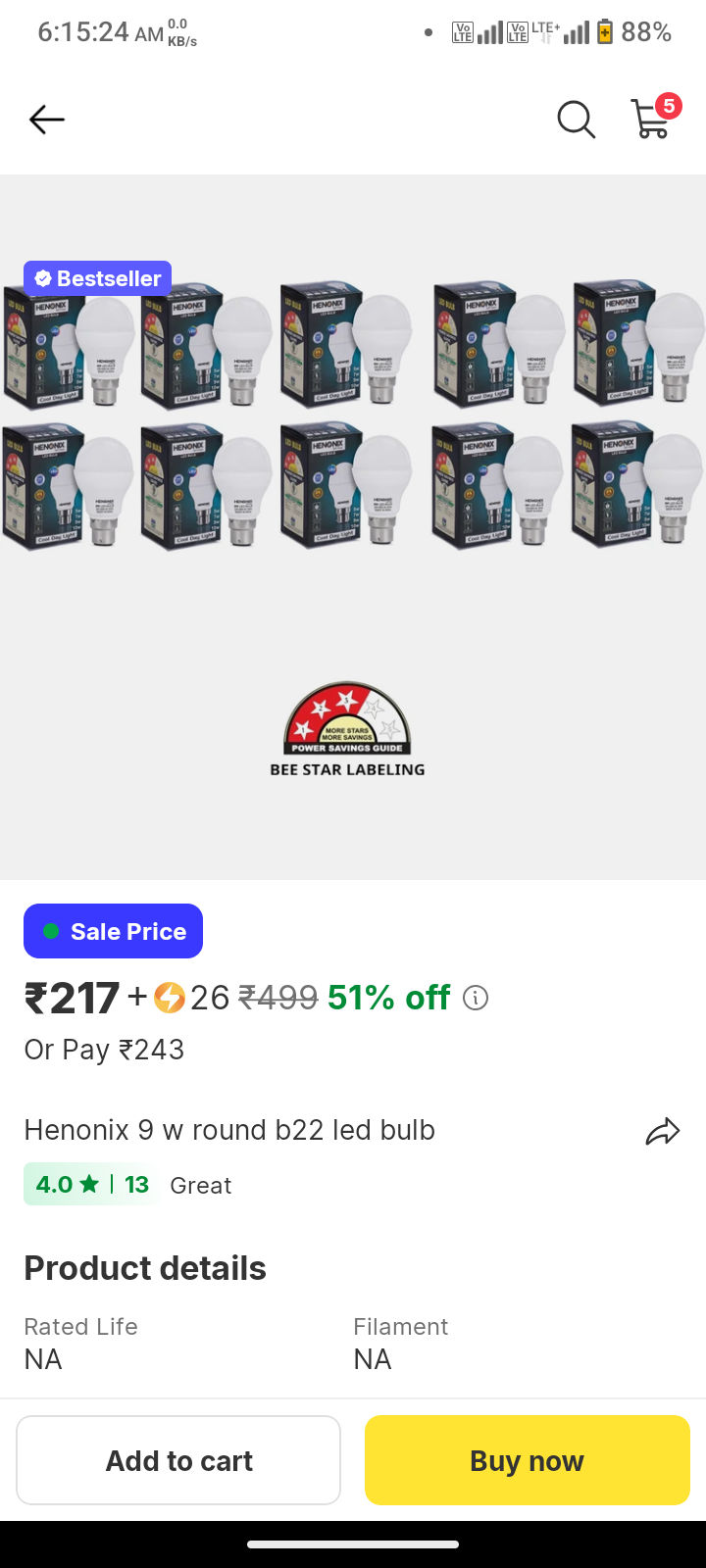Go back using the arrow icon
Viewport: 706px width, 1568px height.
pos(46,120)
